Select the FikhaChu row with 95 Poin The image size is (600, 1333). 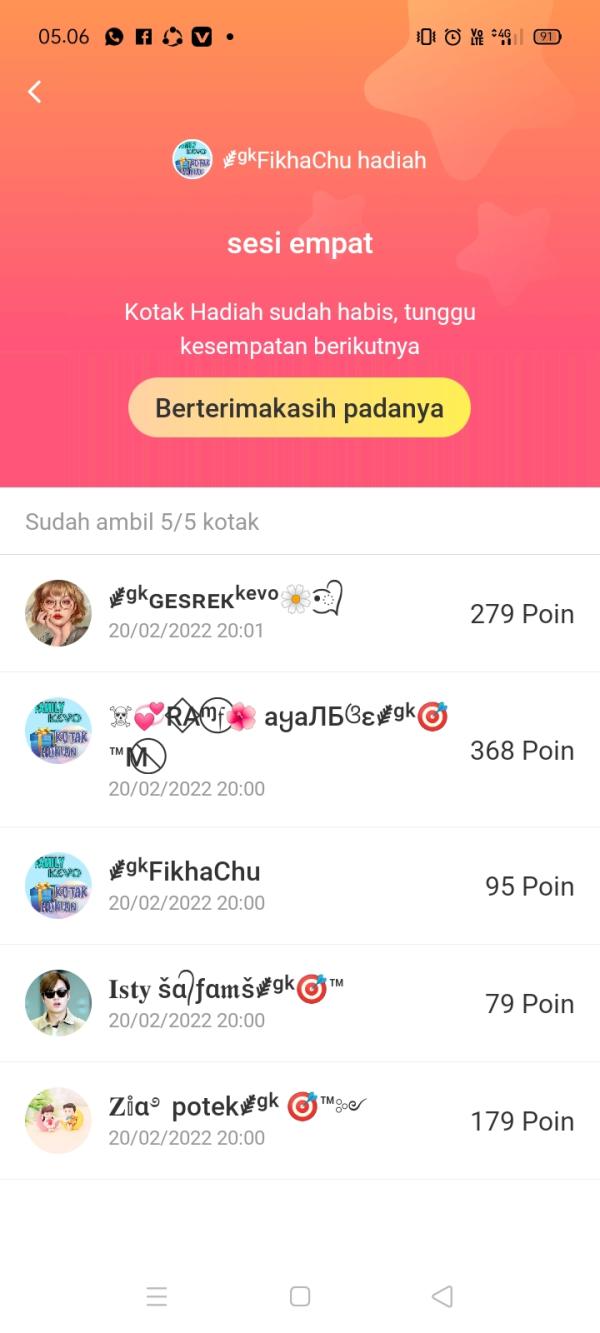(x=300, y=886)
